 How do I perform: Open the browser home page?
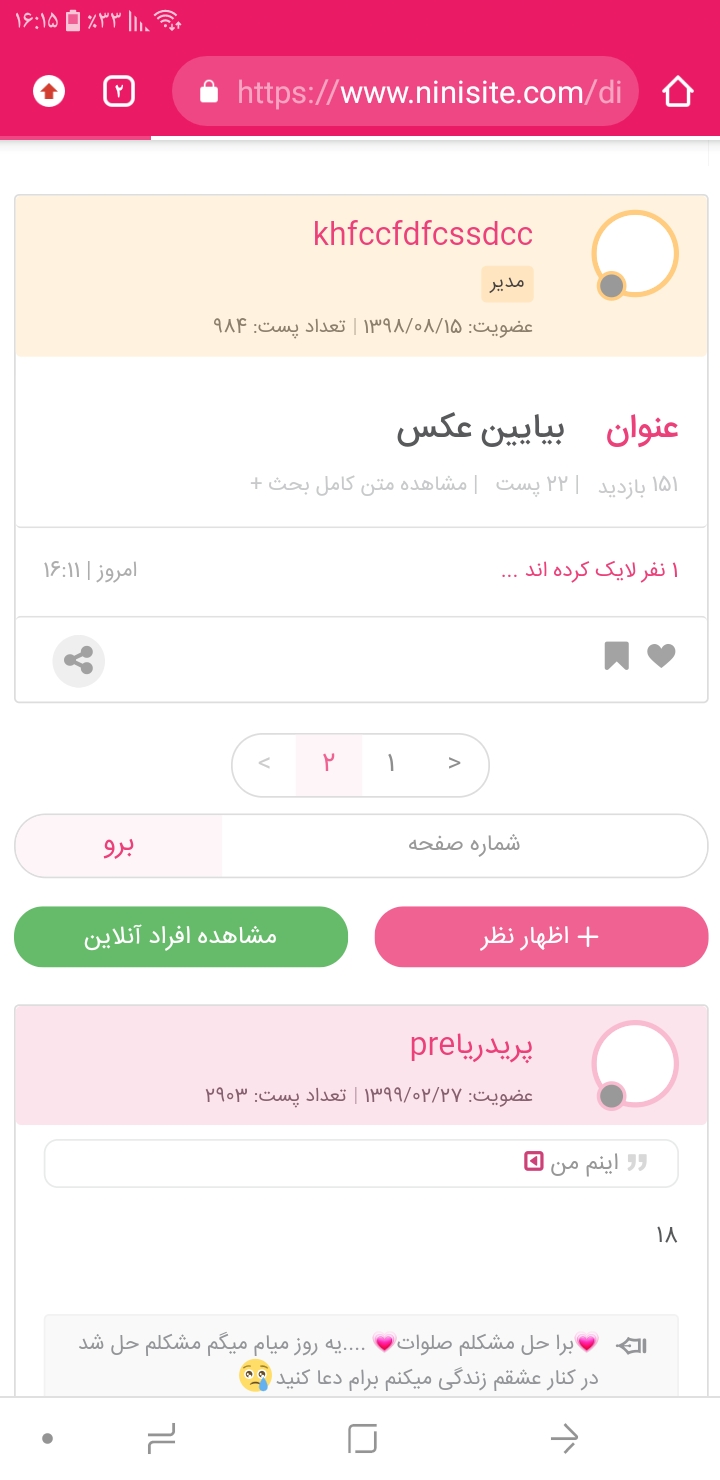pos(677,93)
